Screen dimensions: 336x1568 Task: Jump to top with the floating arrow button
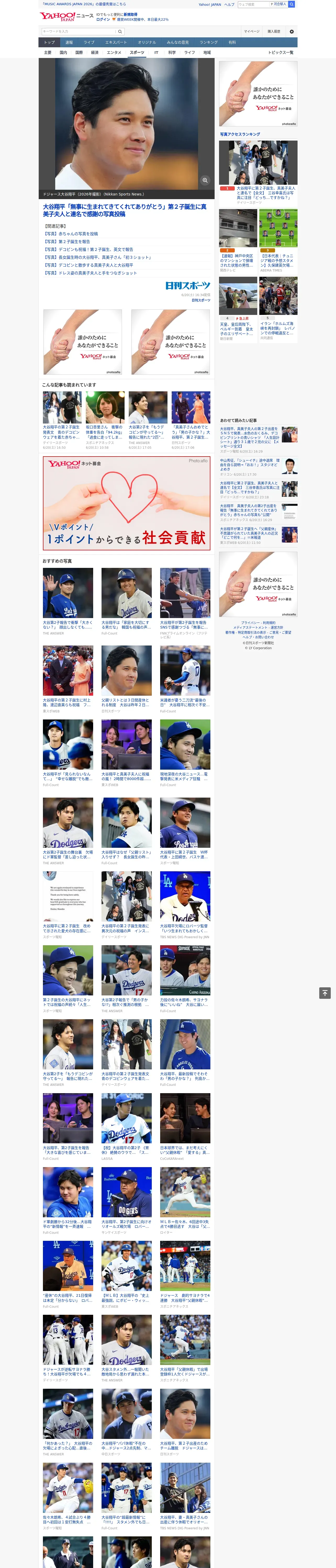[325, 993]
